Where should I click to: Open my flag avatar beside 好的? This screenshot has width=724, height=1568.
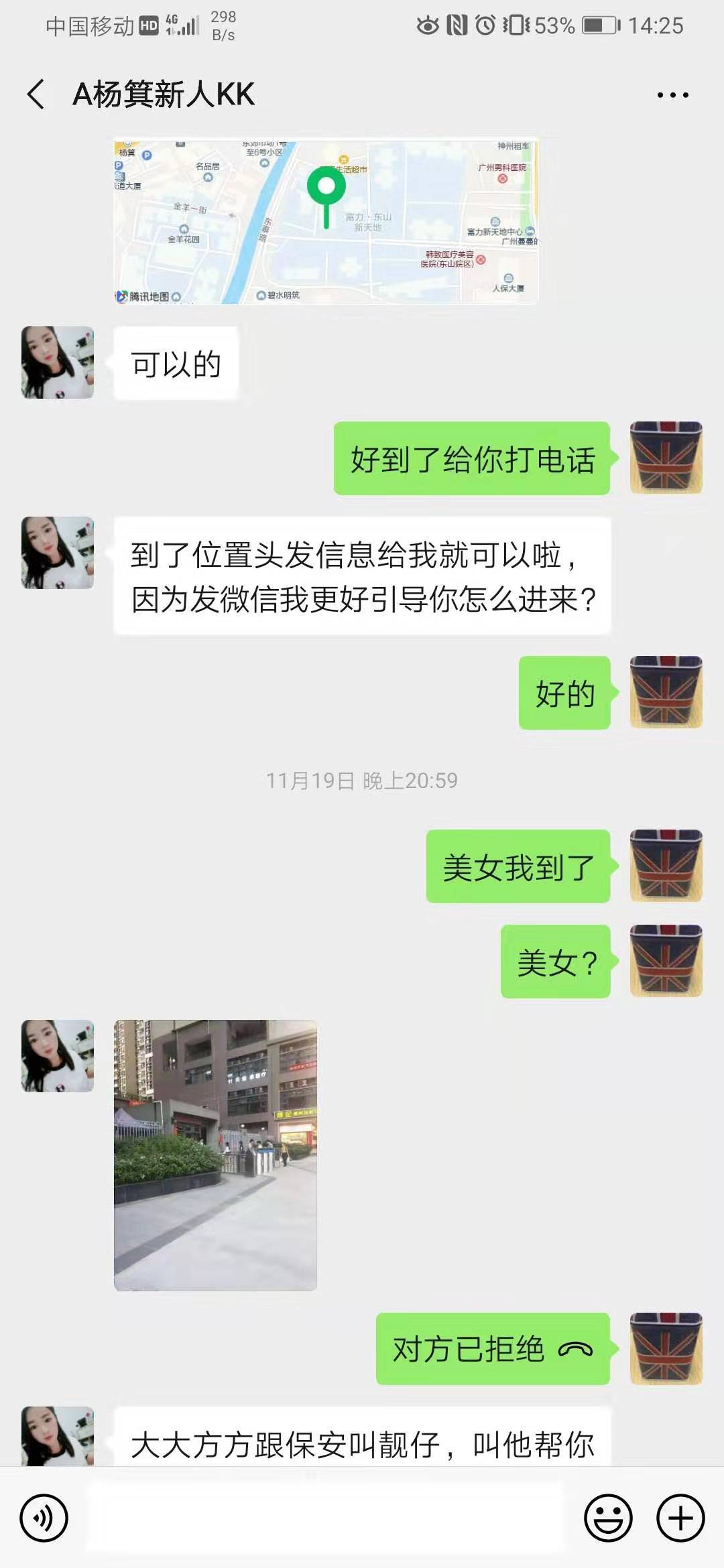pos(666,692)
